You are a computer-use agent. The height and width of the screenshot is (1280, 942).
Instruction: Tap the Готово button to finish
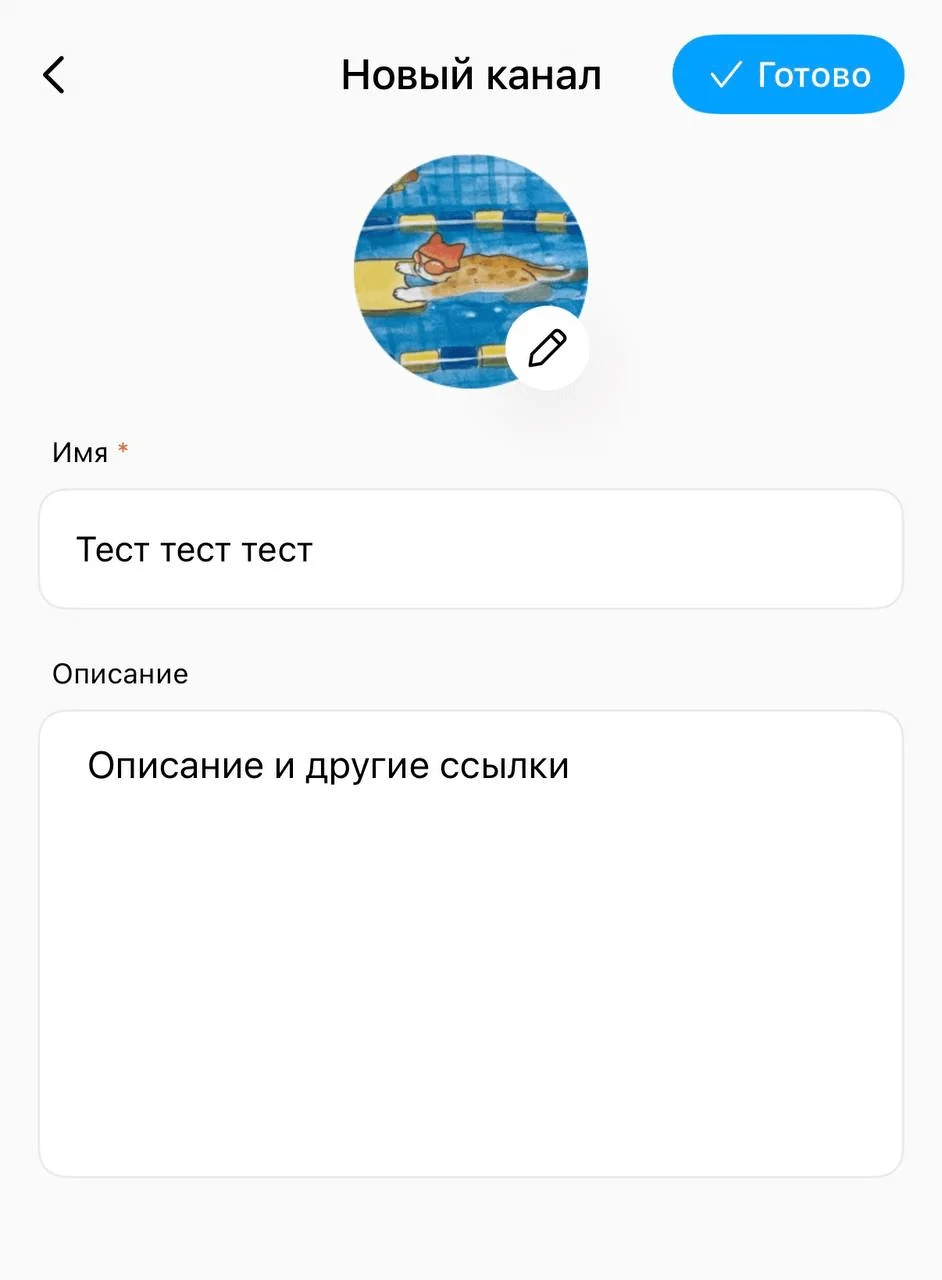pyautogui.click(x=788, y=75)
